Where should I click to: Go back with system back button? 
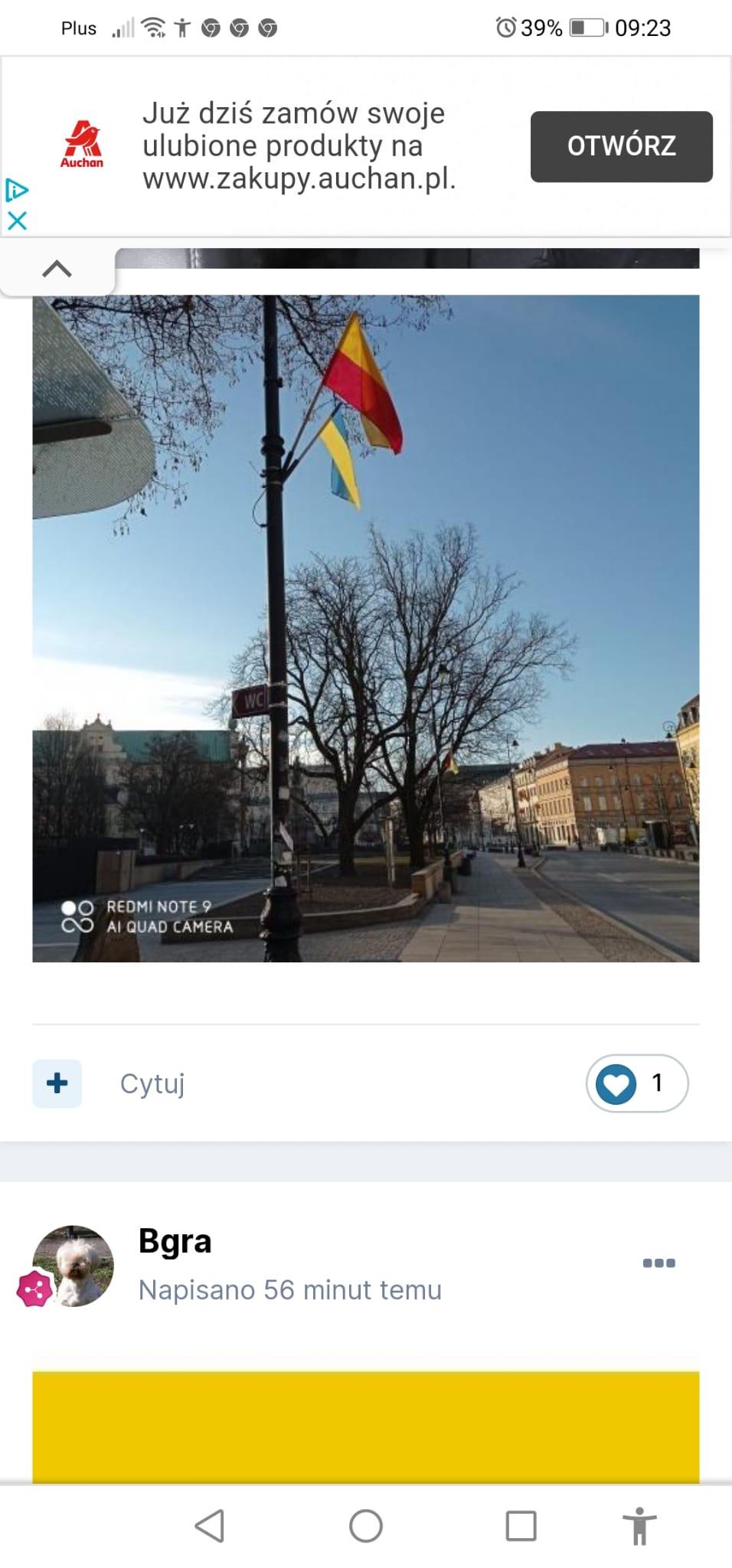point(210,1526)
